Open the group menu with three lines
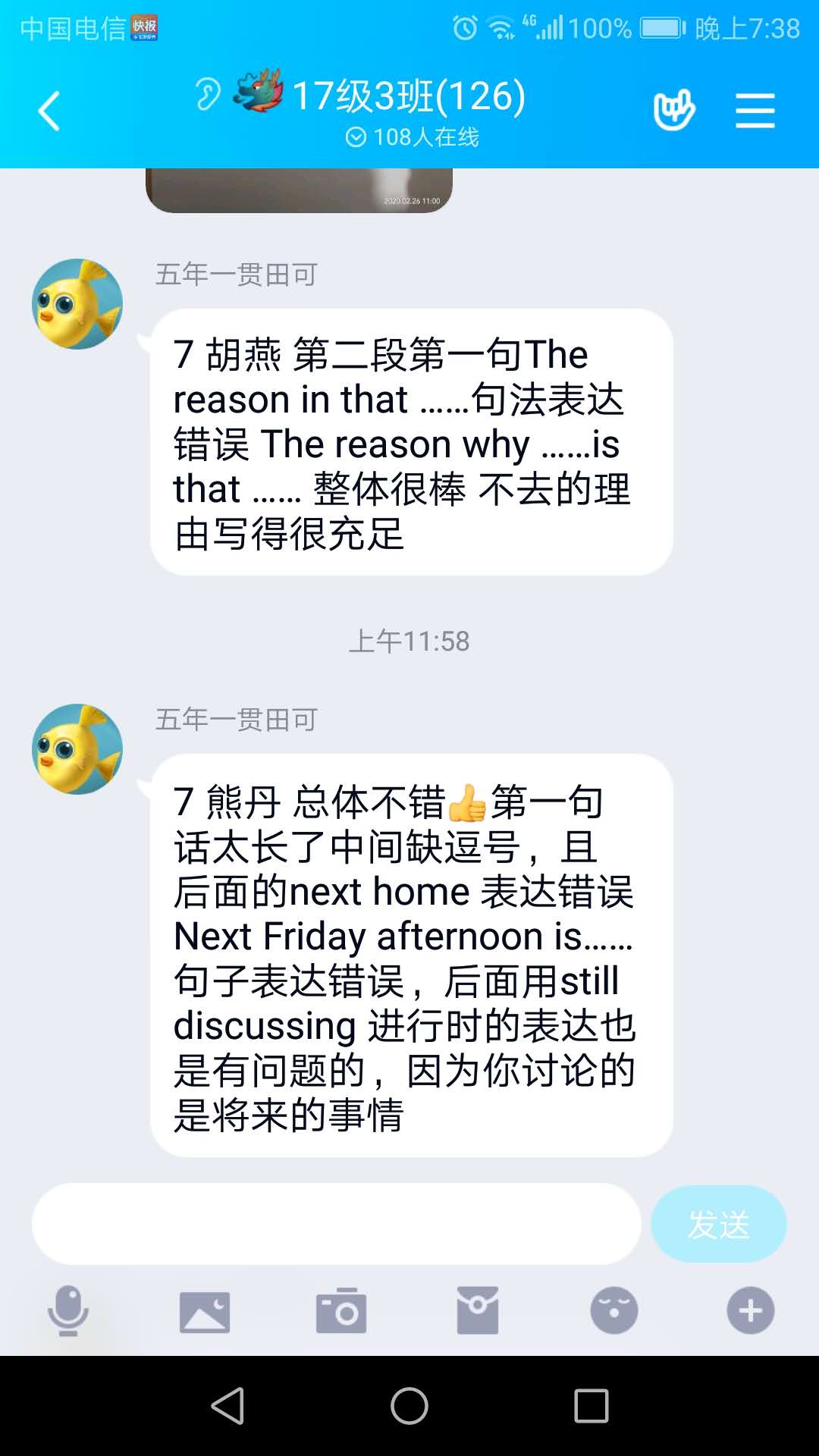Image resolution: width=819 pixels, height=1456 pixels. point(755,111)
